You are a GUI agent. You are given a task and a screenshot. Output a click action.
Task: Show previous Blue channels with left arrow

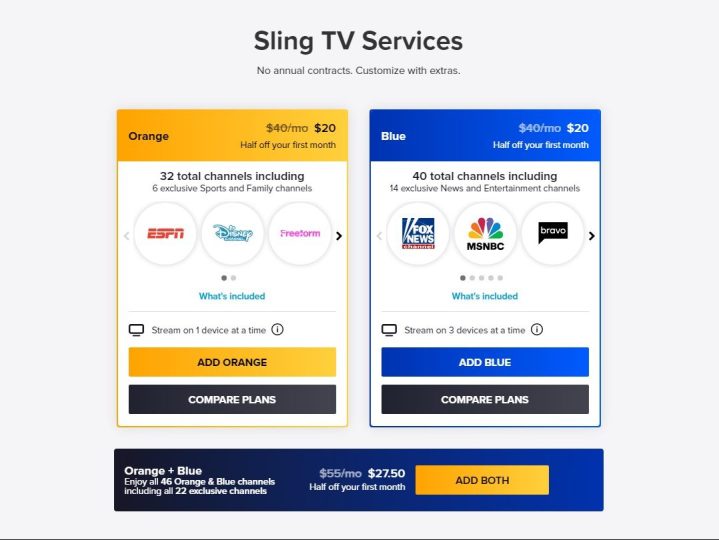coord(379,236)
